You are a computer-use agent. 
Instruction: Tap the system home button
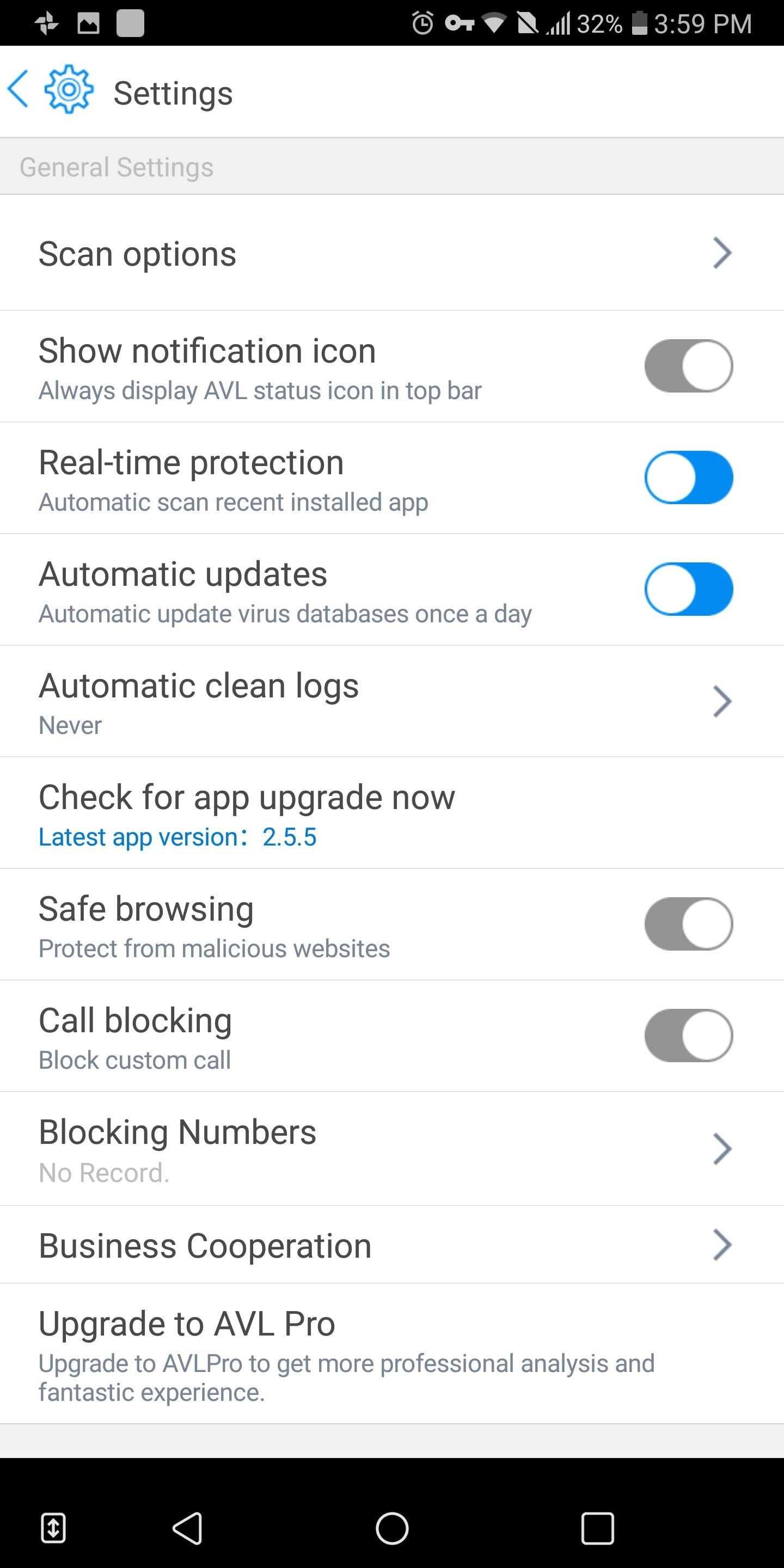coord(391,1528)
